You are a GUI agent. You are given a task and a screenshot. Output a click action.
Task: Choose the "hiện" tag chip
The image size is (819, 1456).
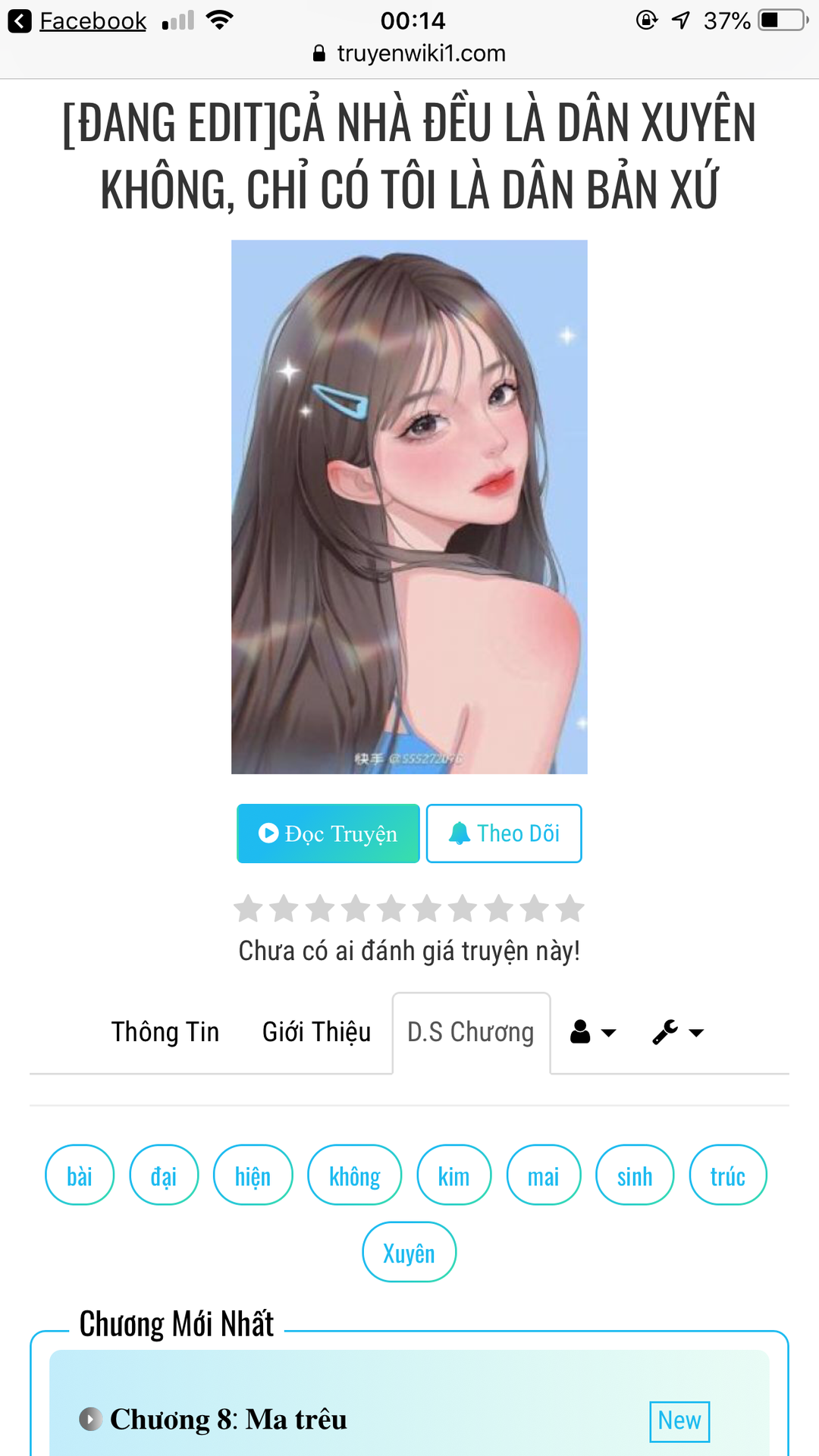(x=253, y=1175)
